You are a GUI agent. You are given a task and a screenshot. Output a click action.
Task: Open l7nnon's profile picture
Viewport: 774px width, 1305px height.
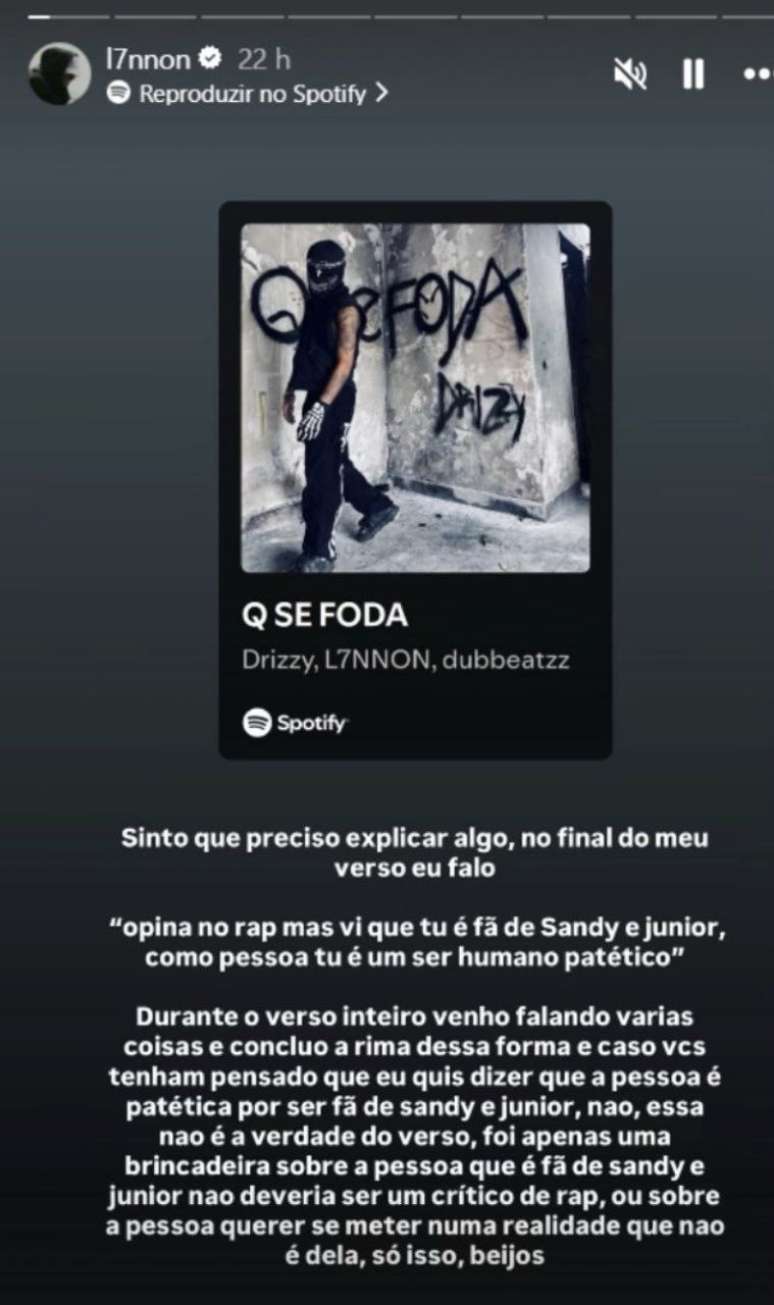tap(59, 74)
